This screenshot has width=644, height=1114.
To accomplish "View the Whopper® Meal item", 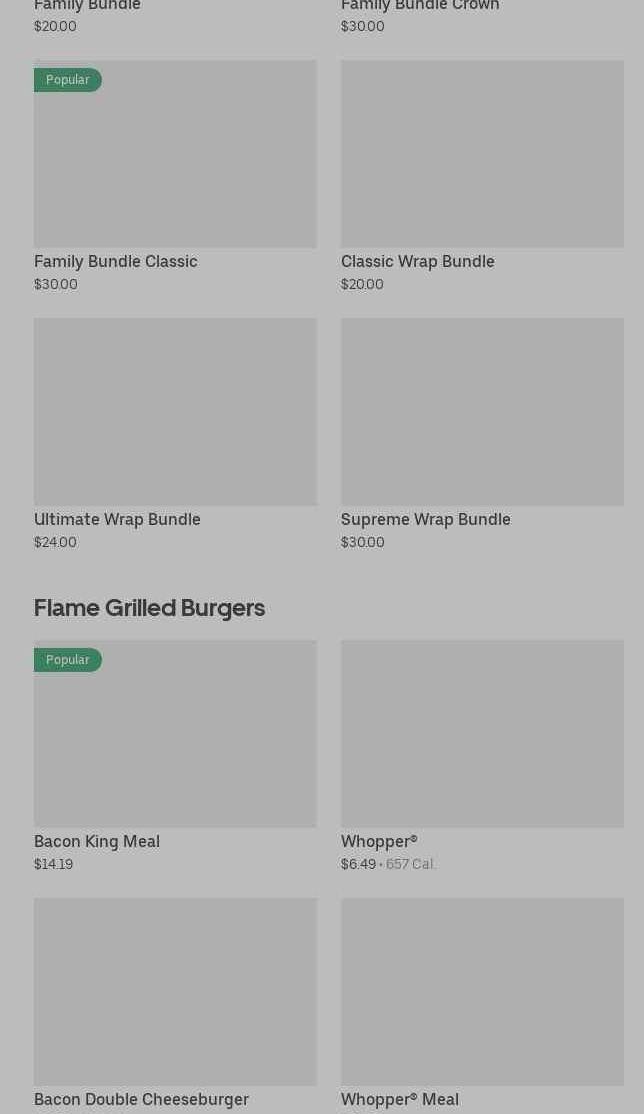I will [482, 1005].
